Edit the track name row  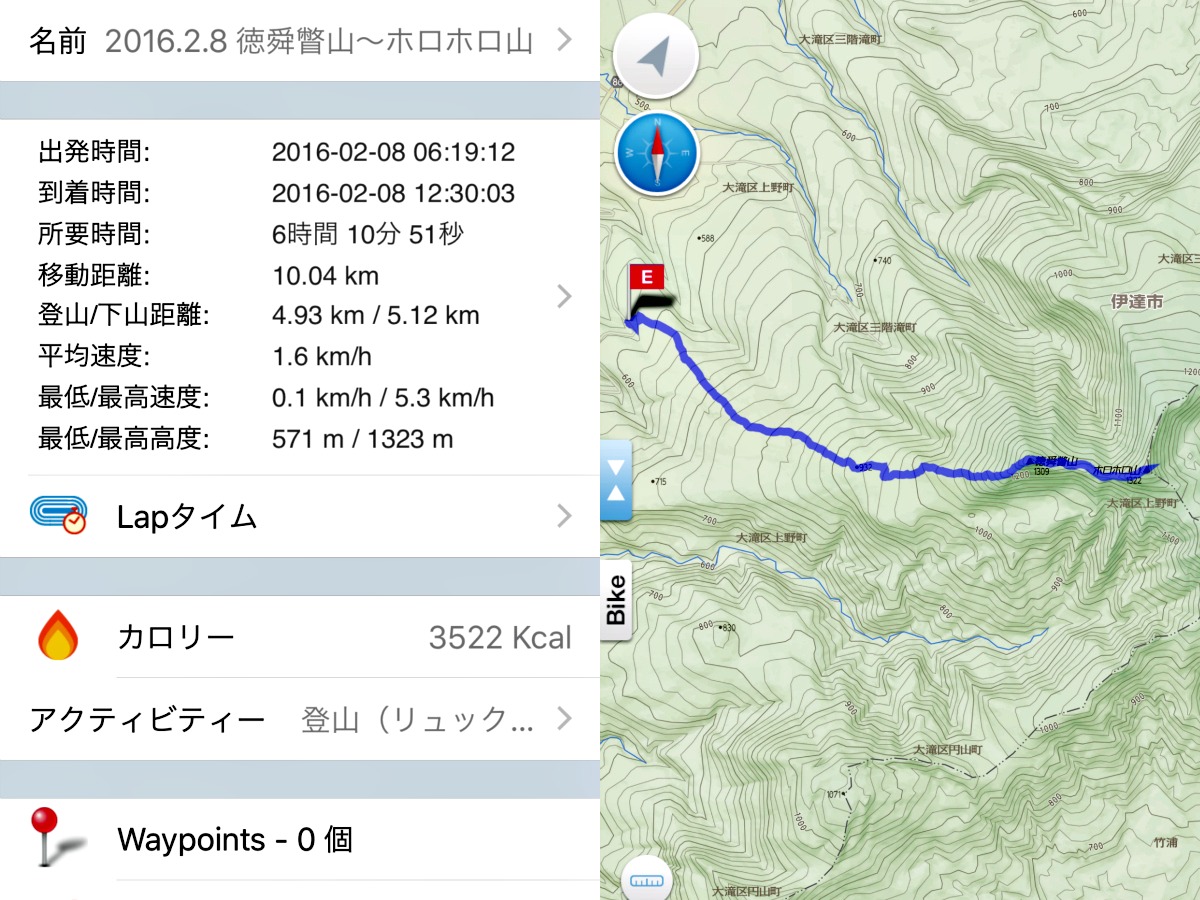click(x=300, y=41)
